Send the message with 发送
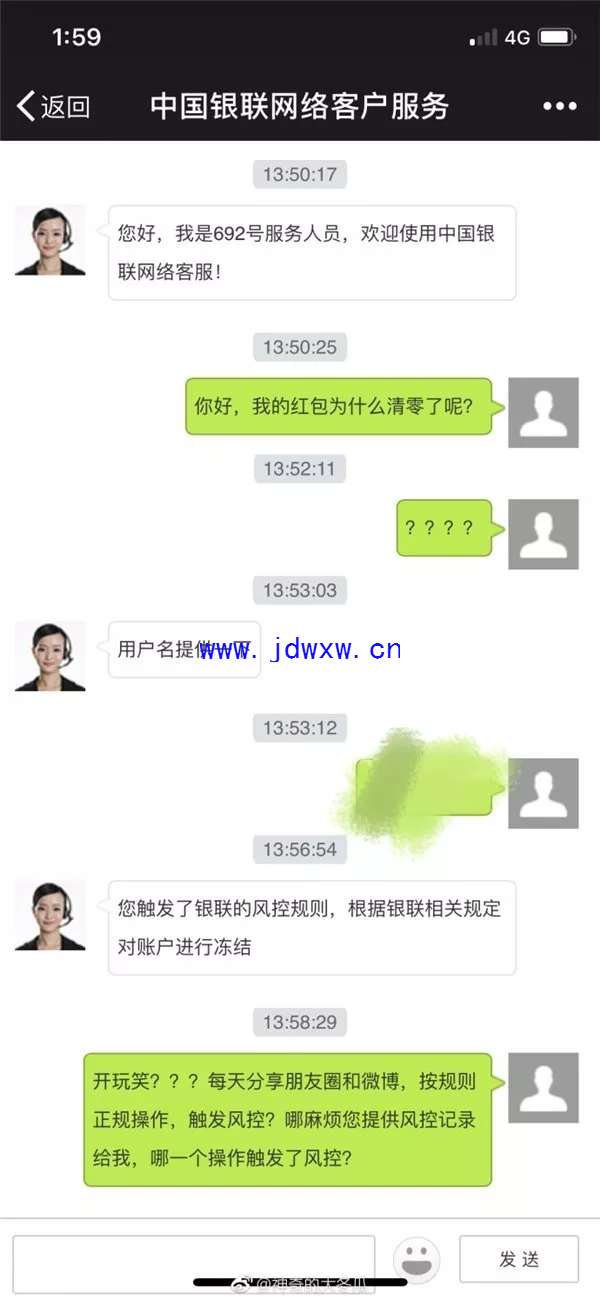Viewport: 600px width, 1299px height. tap(519, 1259)
